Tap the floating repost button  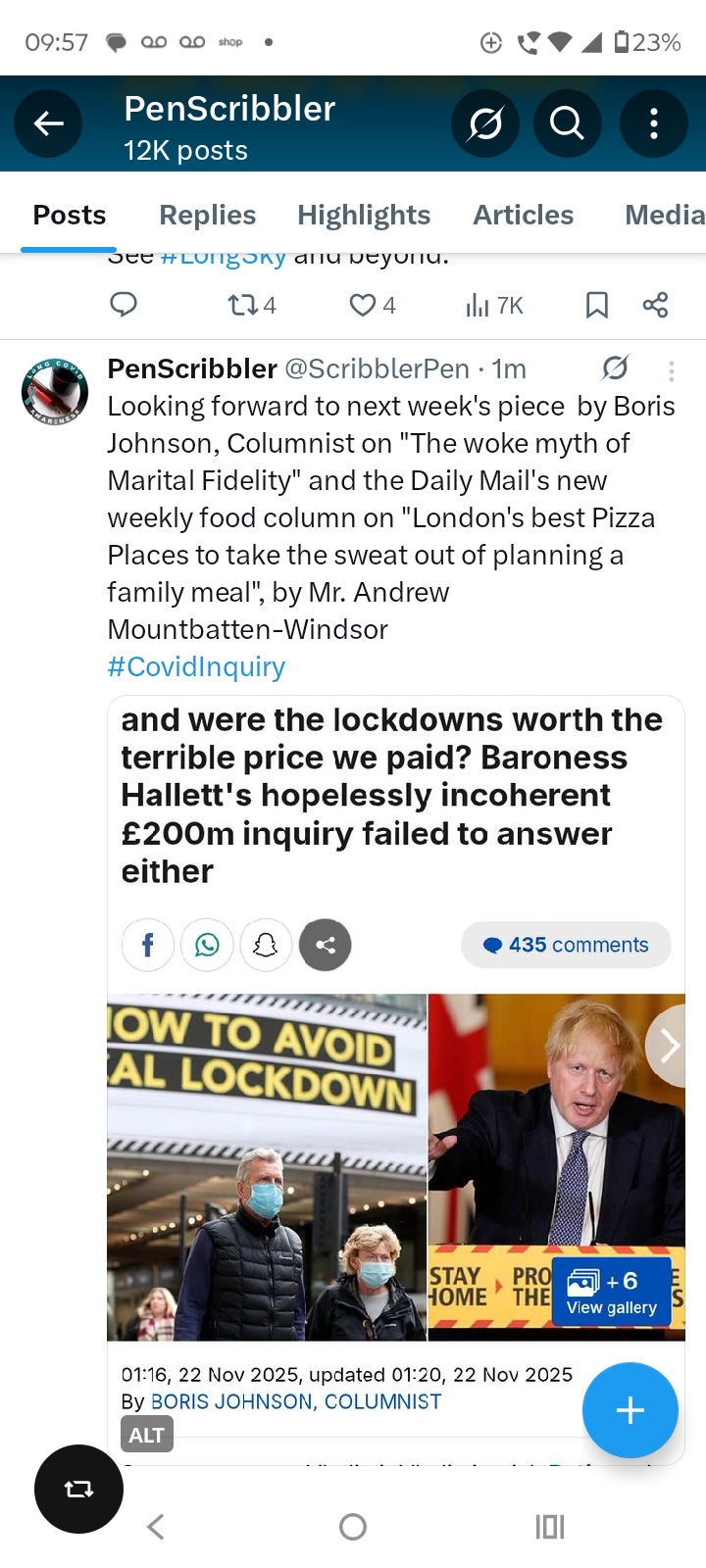78,1489
